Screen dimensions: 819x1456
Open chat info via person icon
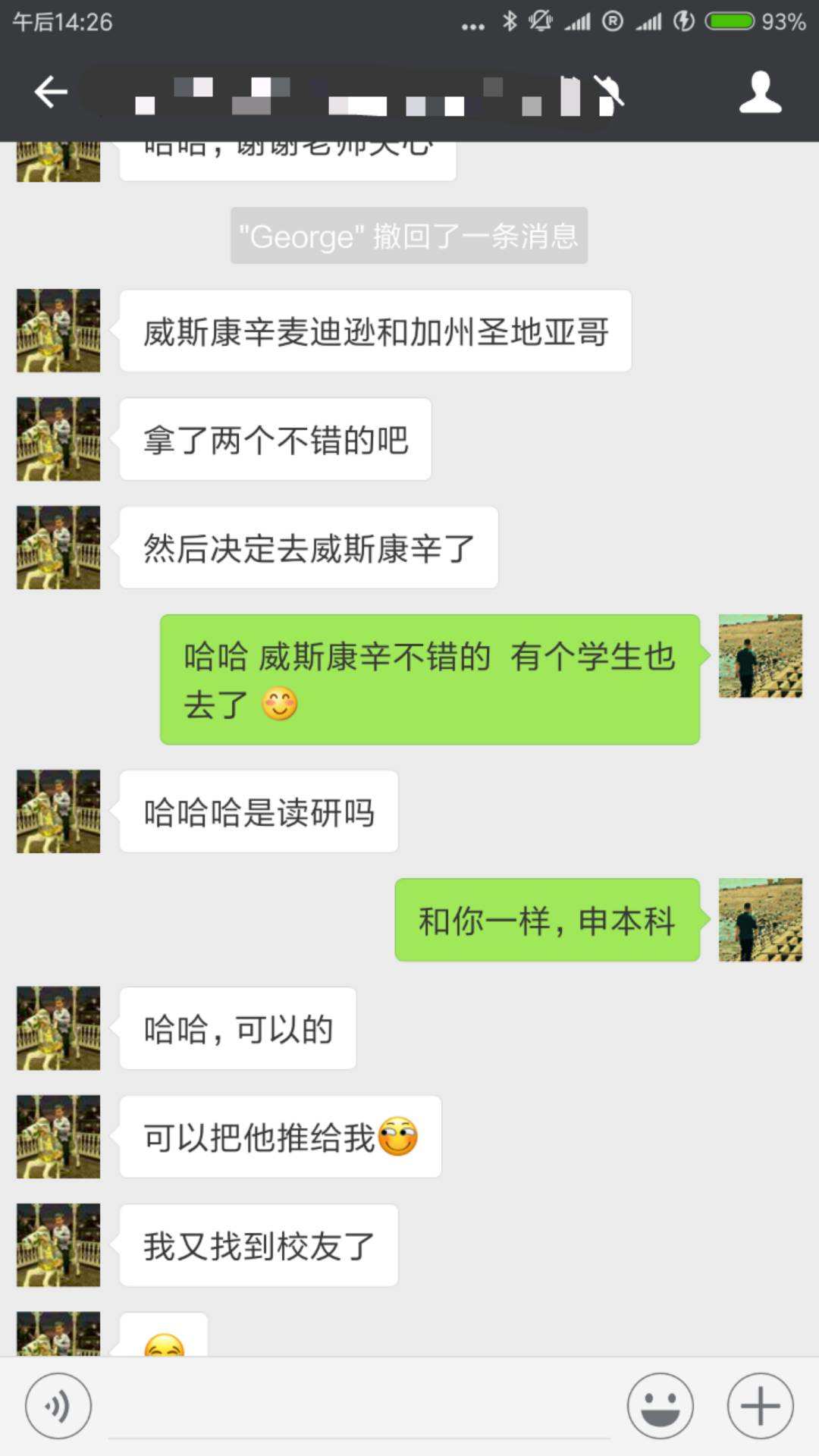click(760, 93)
